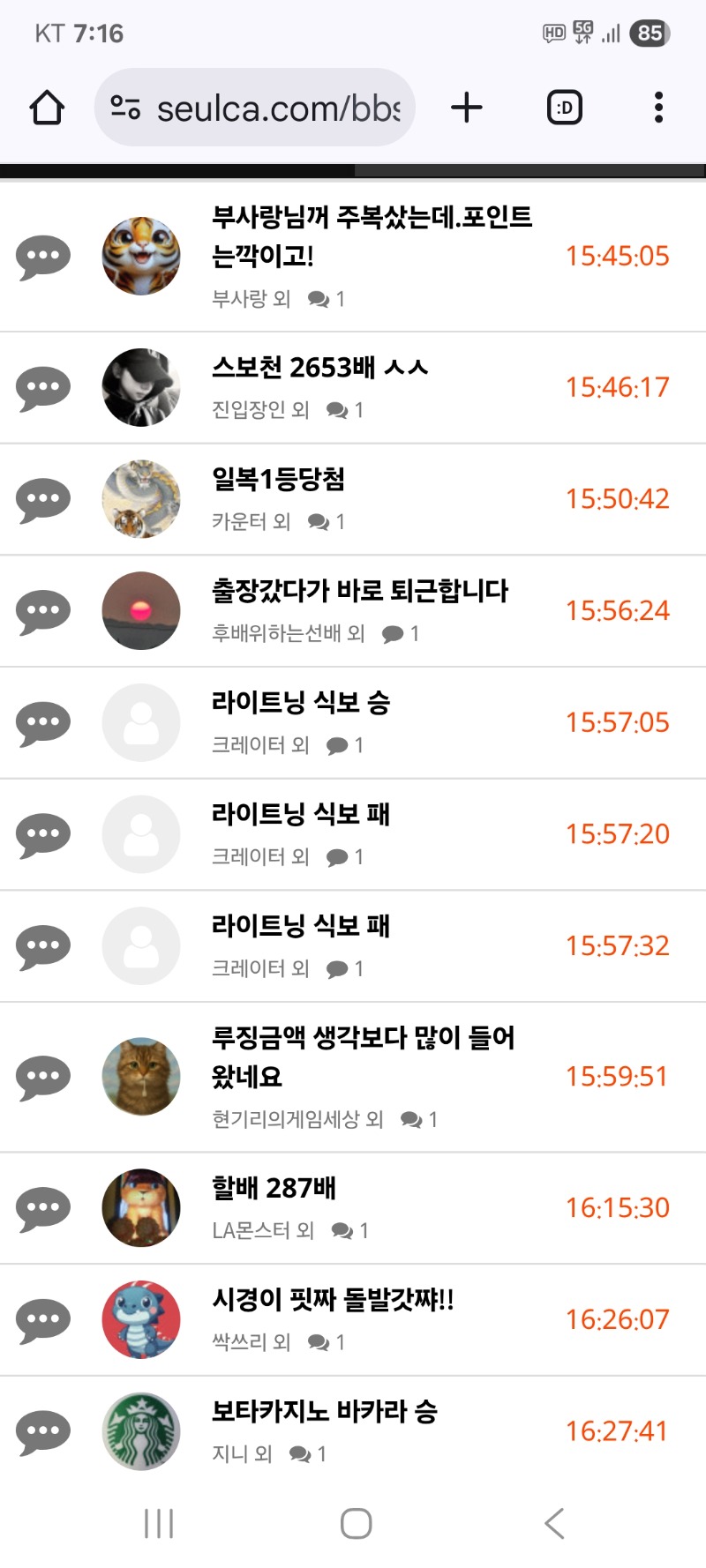Open 라이트닝 식보 패 posted at 15:57:32
Image resolution: width=706 pixels, height=1568 pixels.
(300, 926)
